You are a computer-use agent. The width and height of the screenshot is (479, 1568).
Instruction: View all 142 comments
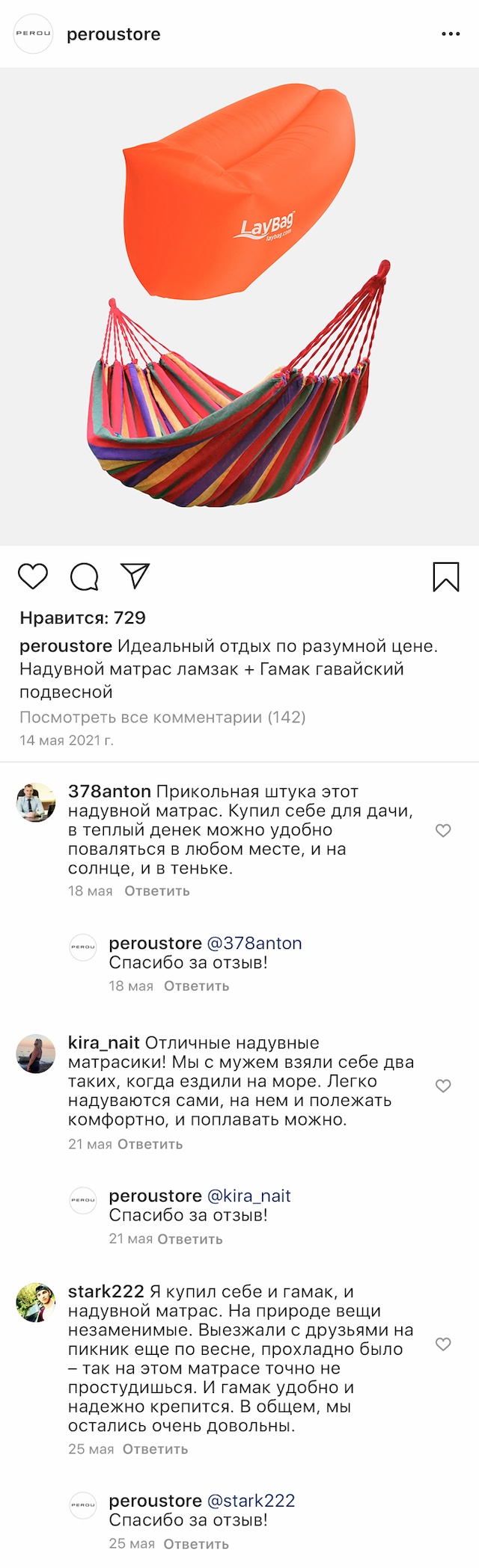(x=162, y=717)
